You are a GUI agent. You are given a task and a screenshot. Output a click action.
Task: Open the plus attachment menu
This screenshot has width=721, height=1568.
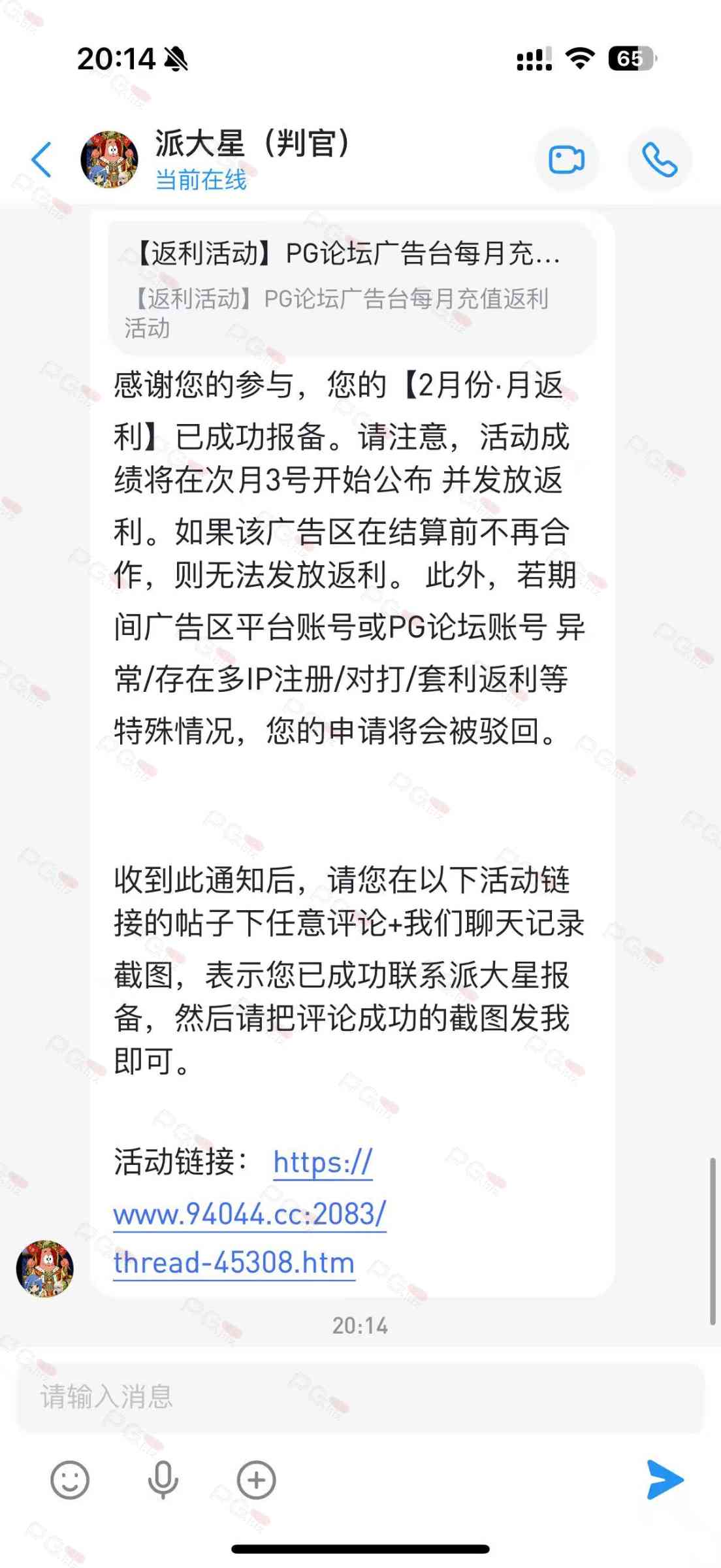click(256, 1480)
